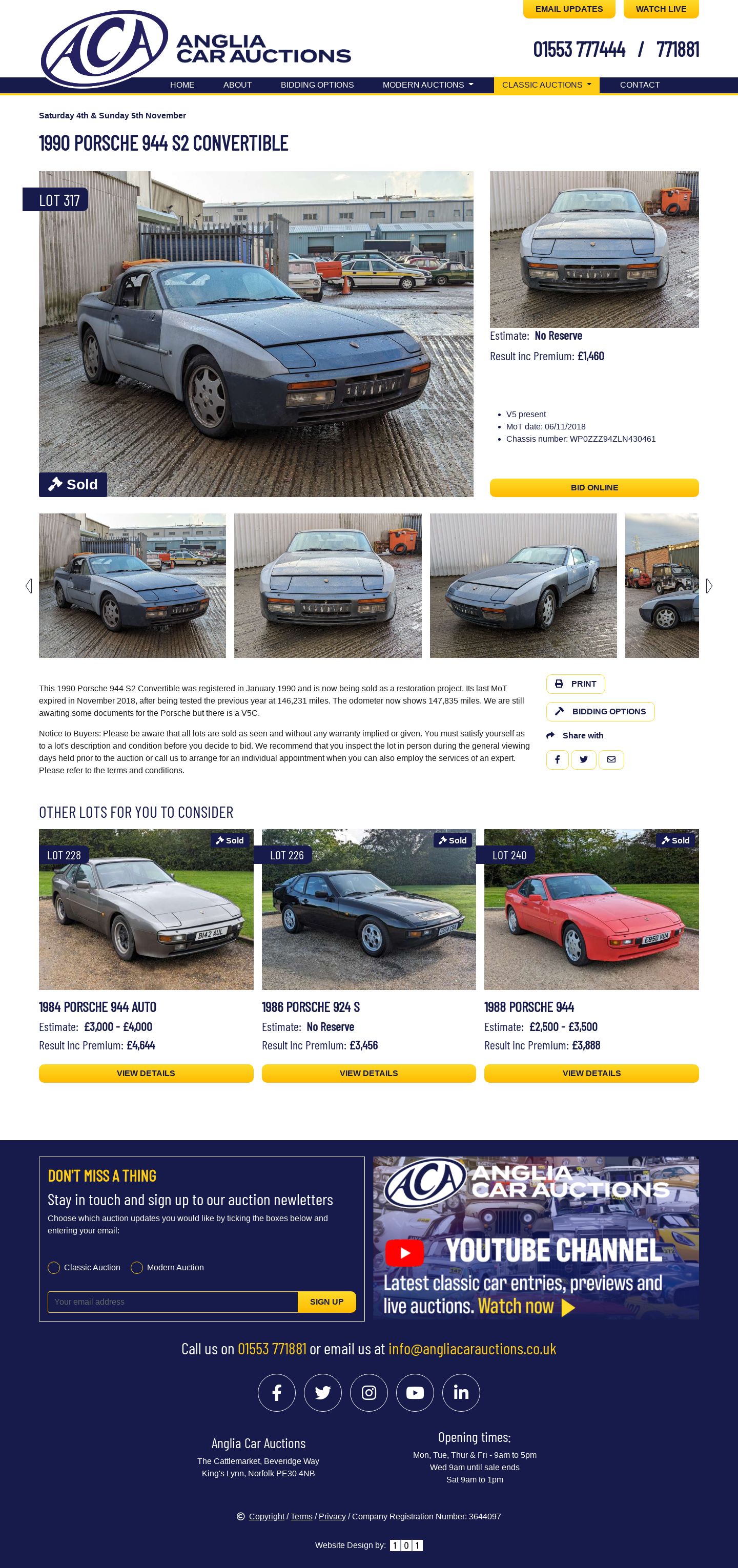The image size is (738, 1568).
Task: Share this lot via email icon
Action: click(x=611, y=759)
